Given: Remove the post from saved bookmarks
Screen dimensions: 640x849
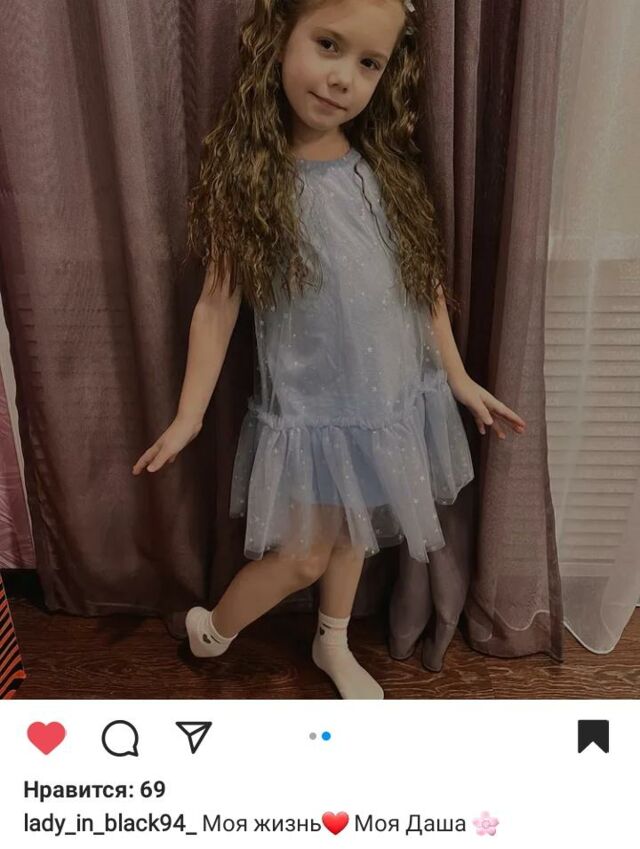Looking at the screenshot, I should (593, 737).
